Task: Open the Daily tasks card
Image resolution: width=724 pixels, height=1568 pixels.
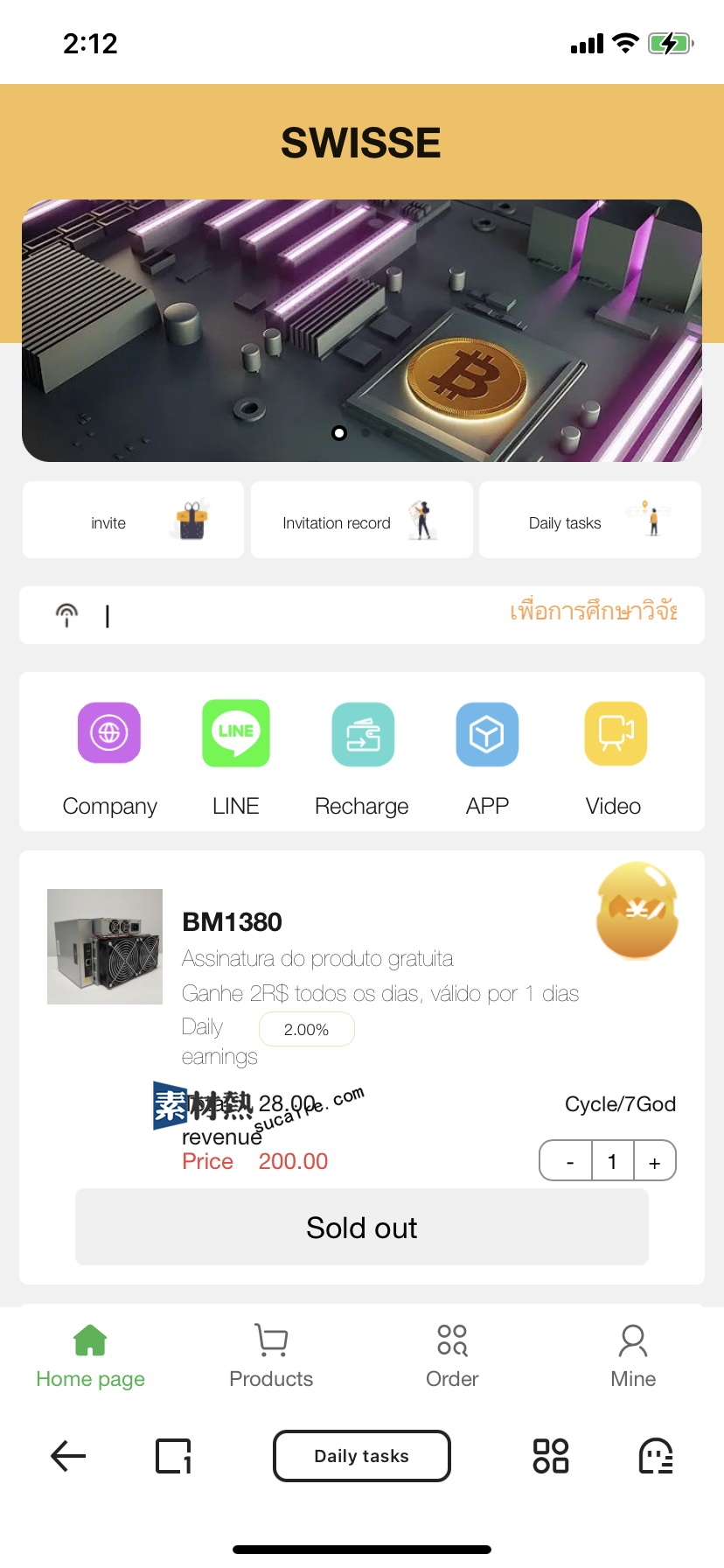Action: 589,521
